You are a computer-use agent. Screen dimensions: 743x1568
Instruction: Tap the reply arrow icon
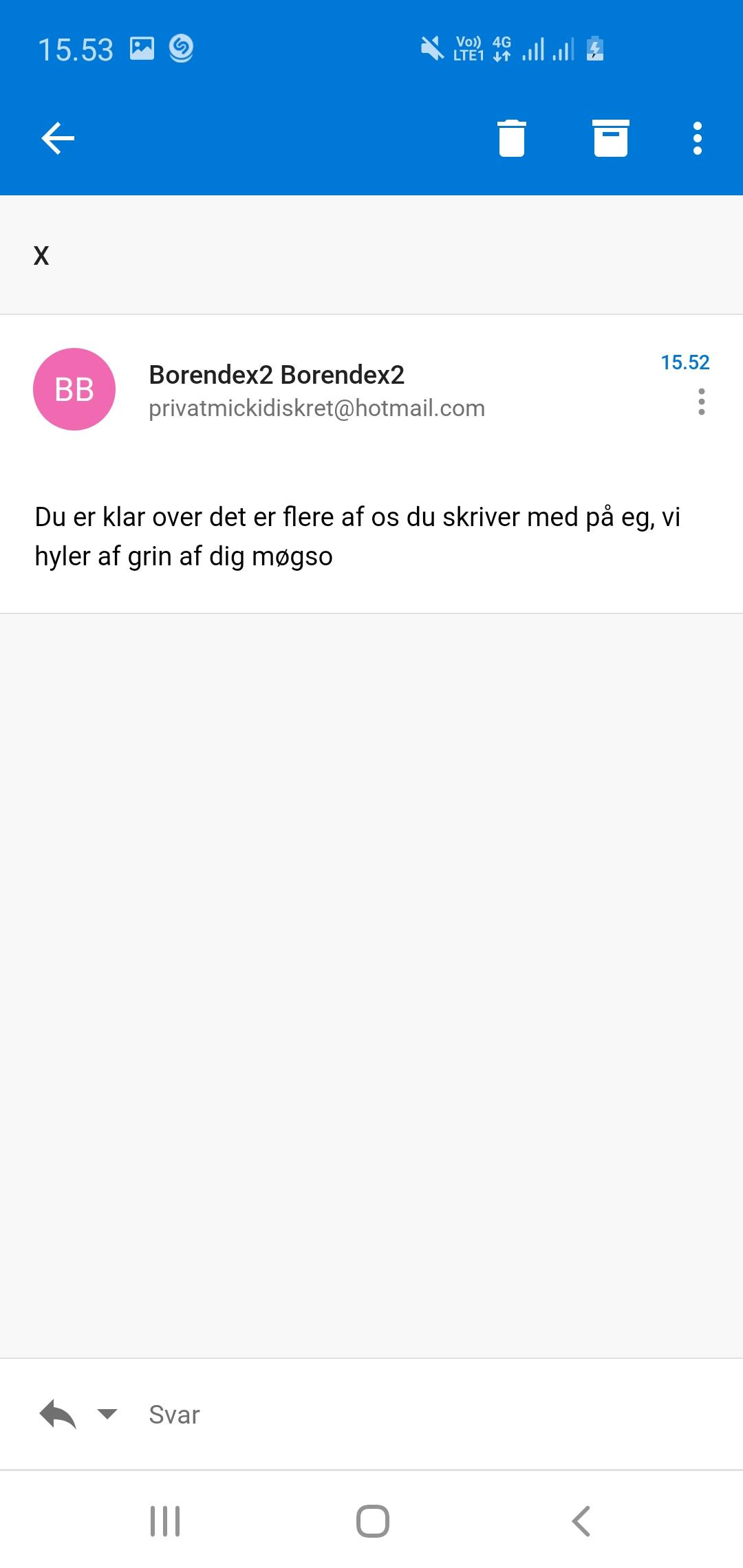(58, 1415)
